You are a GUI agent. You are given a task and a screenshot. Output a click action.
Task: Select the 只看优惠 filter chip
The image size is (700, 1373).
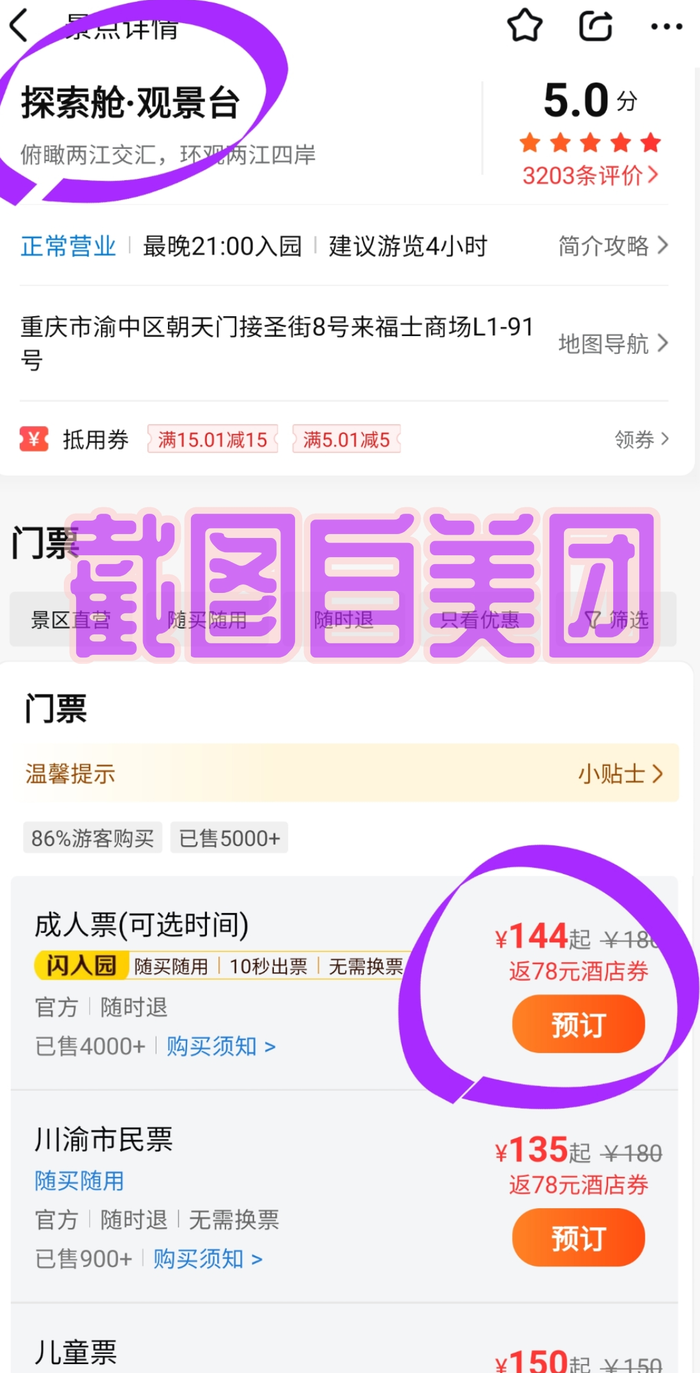(480, 620)
